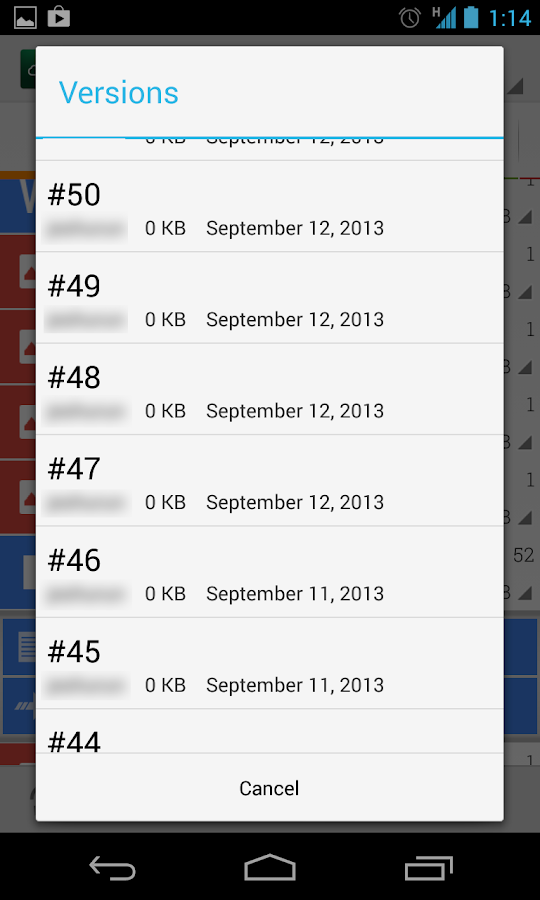
Task: Select version #45
Action: tap(270, 664)
